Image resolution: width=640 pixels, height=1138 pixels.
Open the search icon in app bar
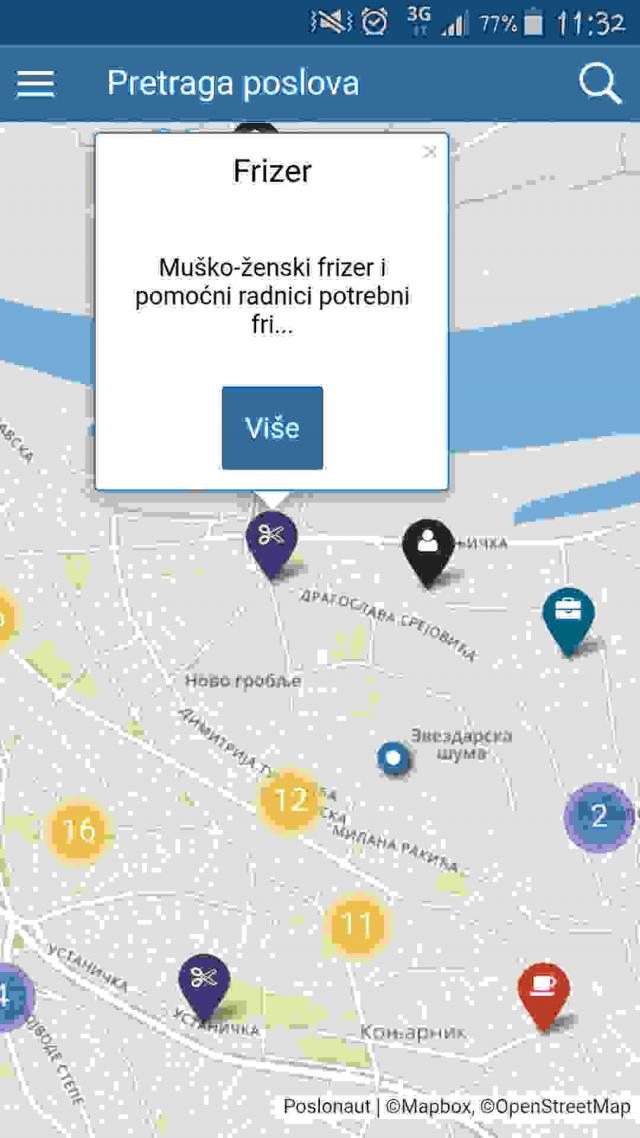point(600,84)
